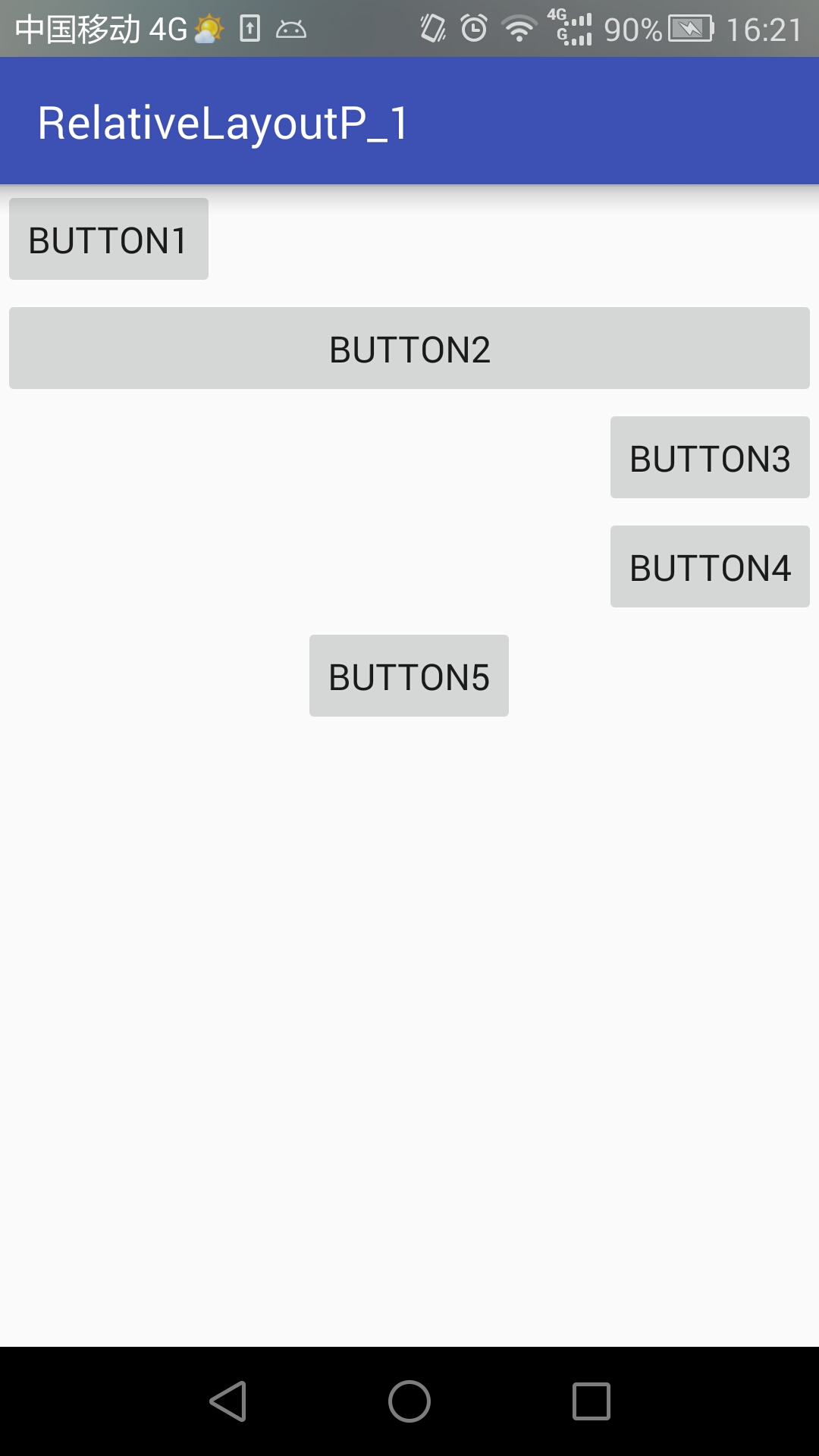Open recent apps from the navigation bar

click(x=591, y=1401)
